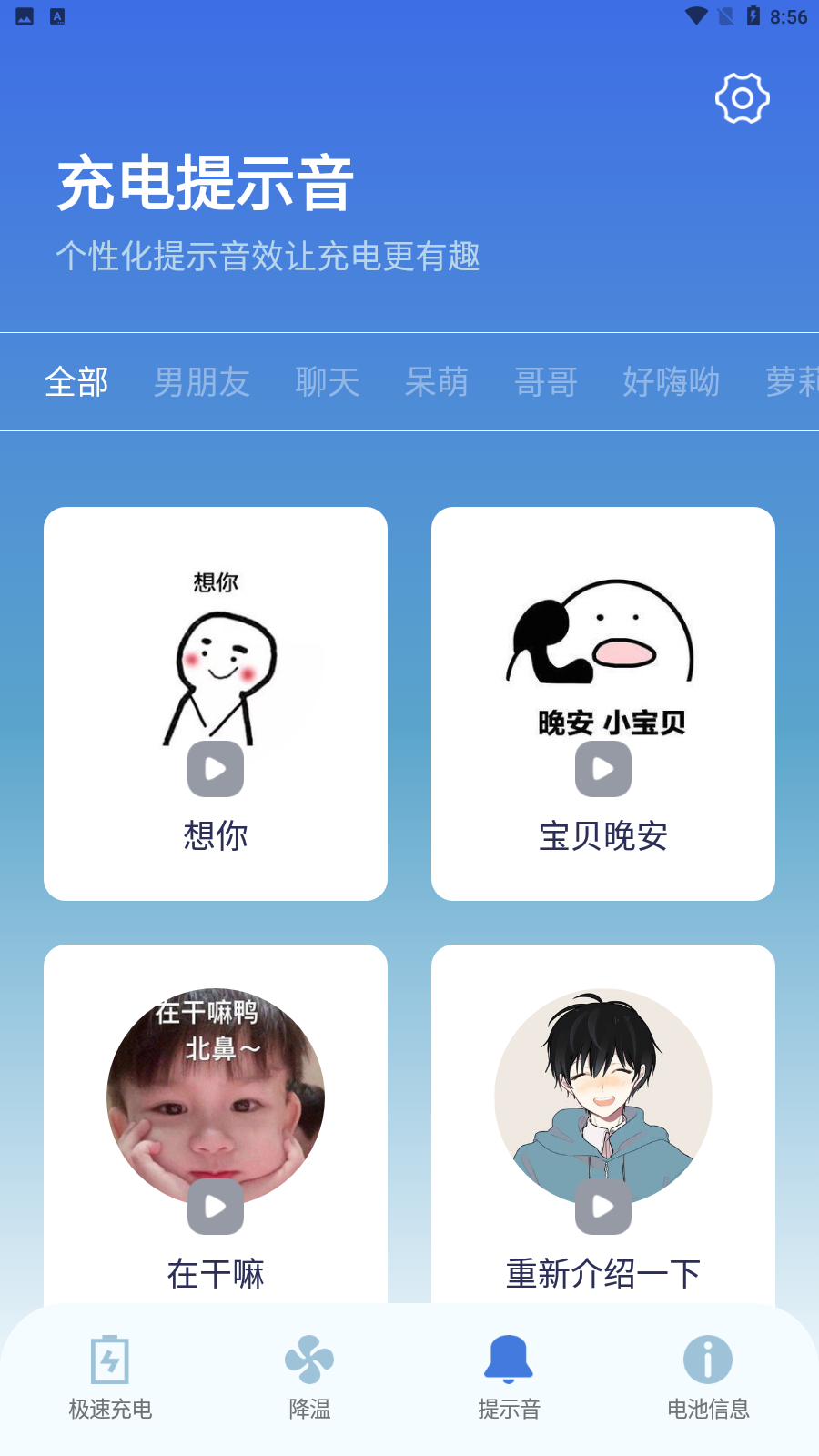The width and height of the screenshot is (819, 1456).
Task: Play the 在干嘛 sound preview
Action: point(216,1207)
